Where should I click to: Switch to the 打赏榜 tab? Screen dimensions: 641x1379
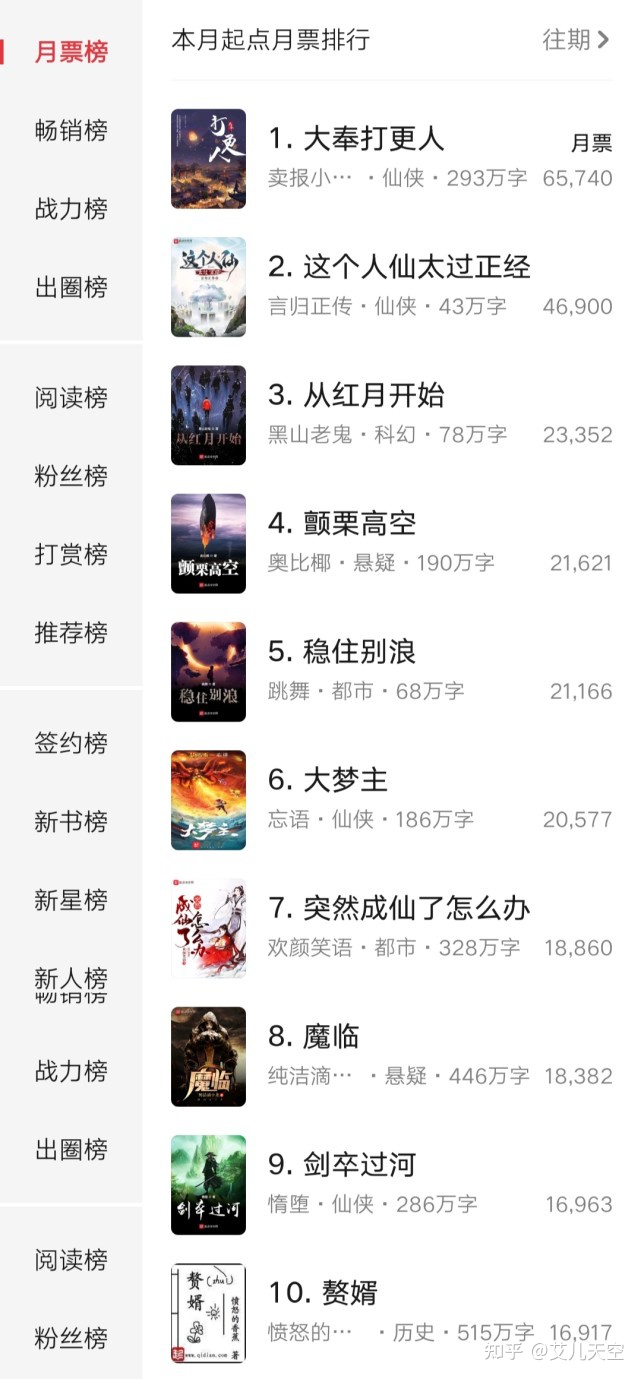pyautogui.click(x=71, y=555)
